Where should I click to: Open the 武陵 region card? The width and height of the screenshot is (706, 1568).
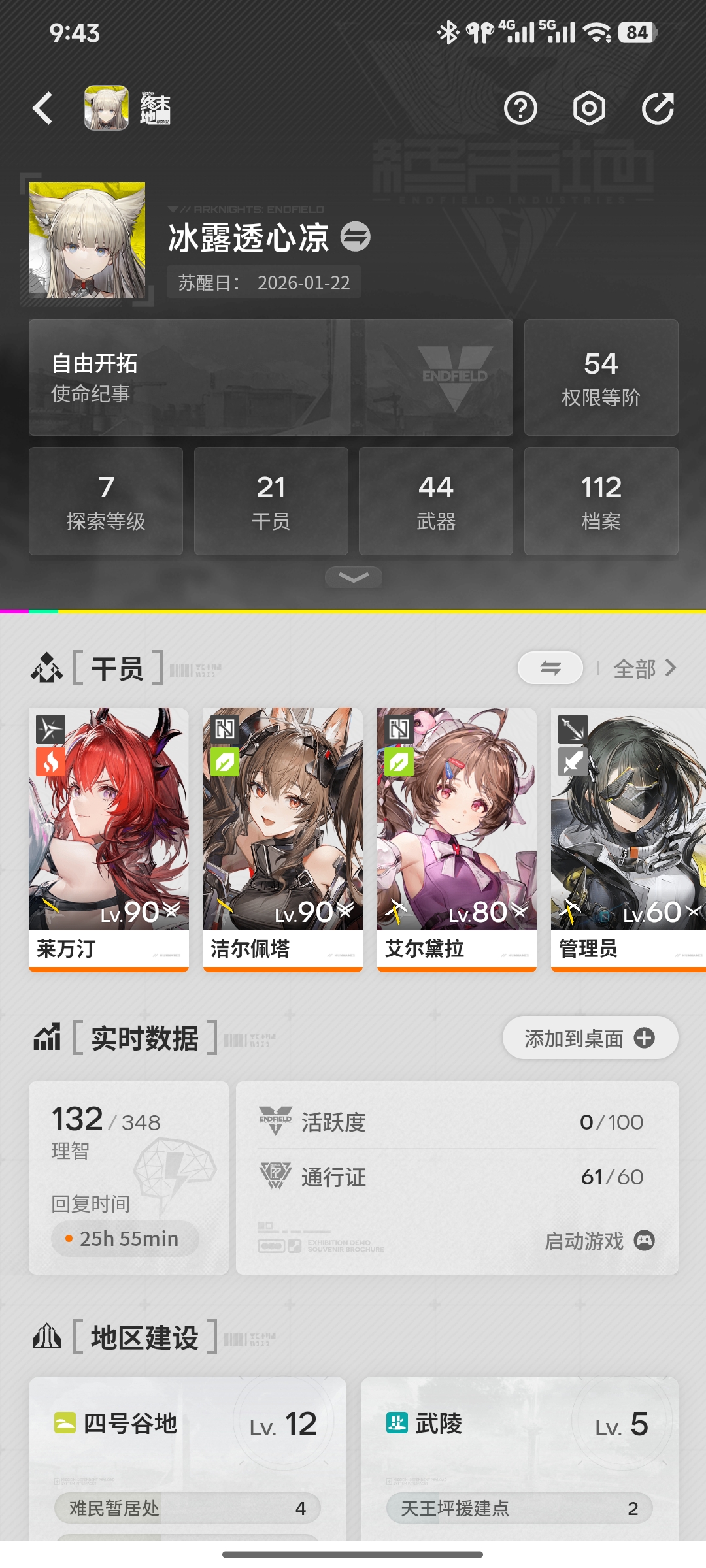coord(520,1458)
